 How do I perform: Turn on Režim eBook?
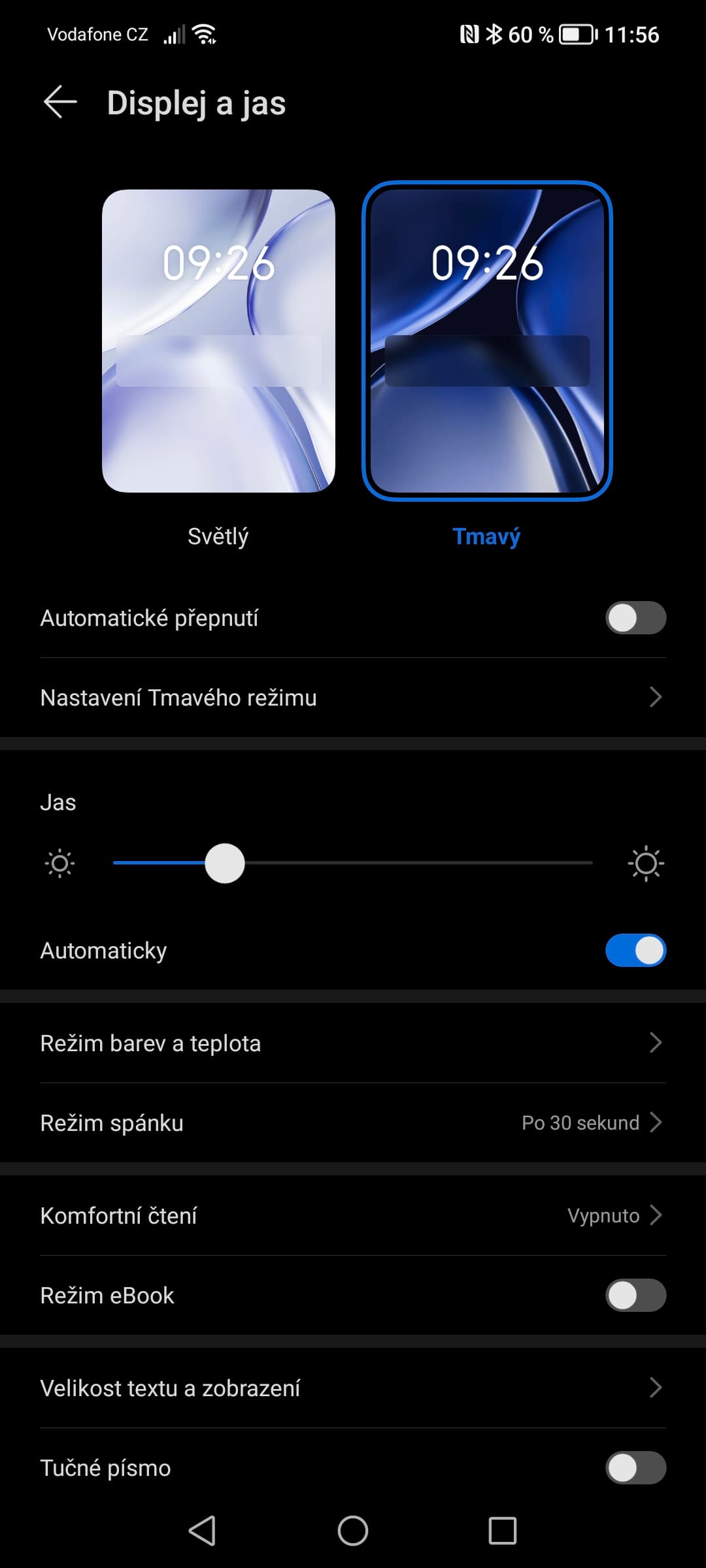[x=635, y=1296]
